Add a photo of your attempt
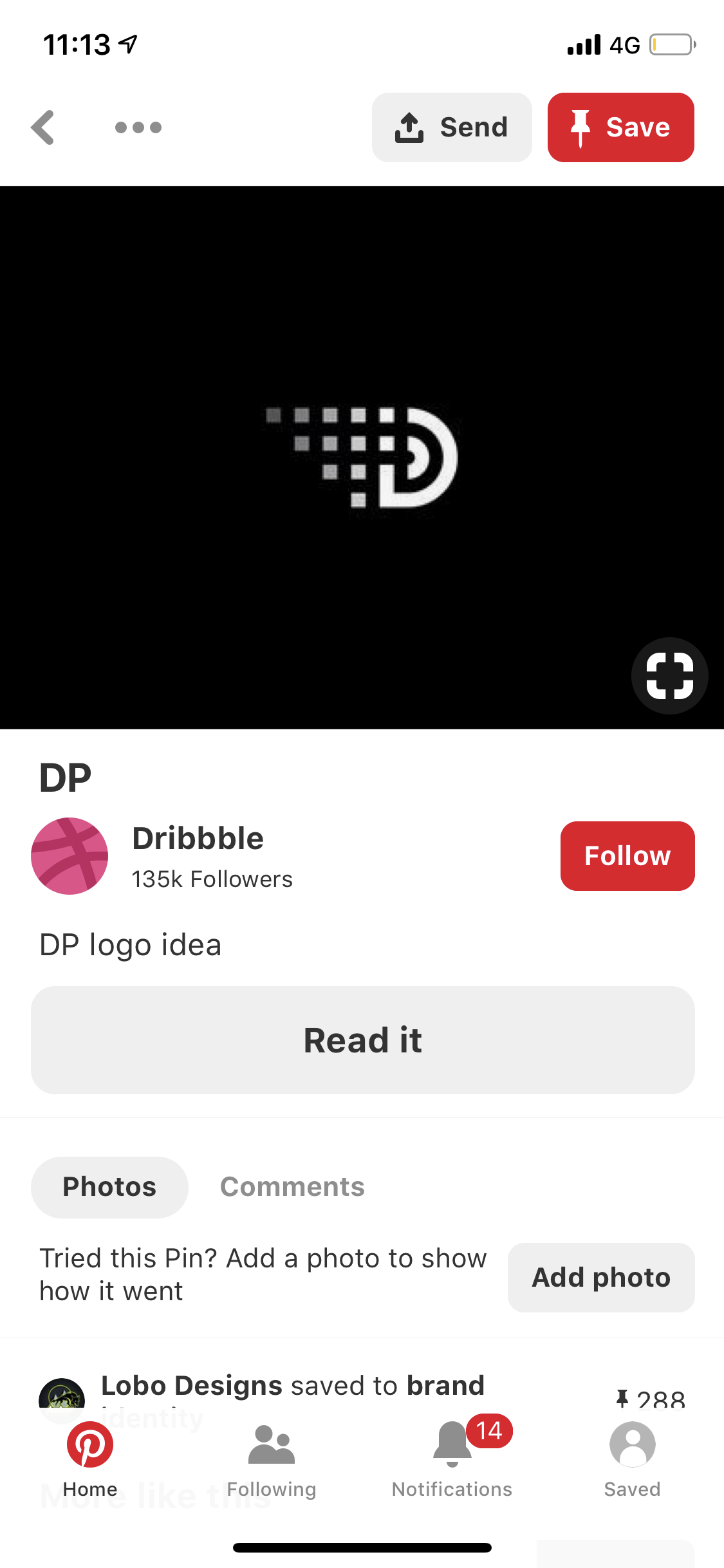Screen dimensions: 724x1568 pos(600,1278)
